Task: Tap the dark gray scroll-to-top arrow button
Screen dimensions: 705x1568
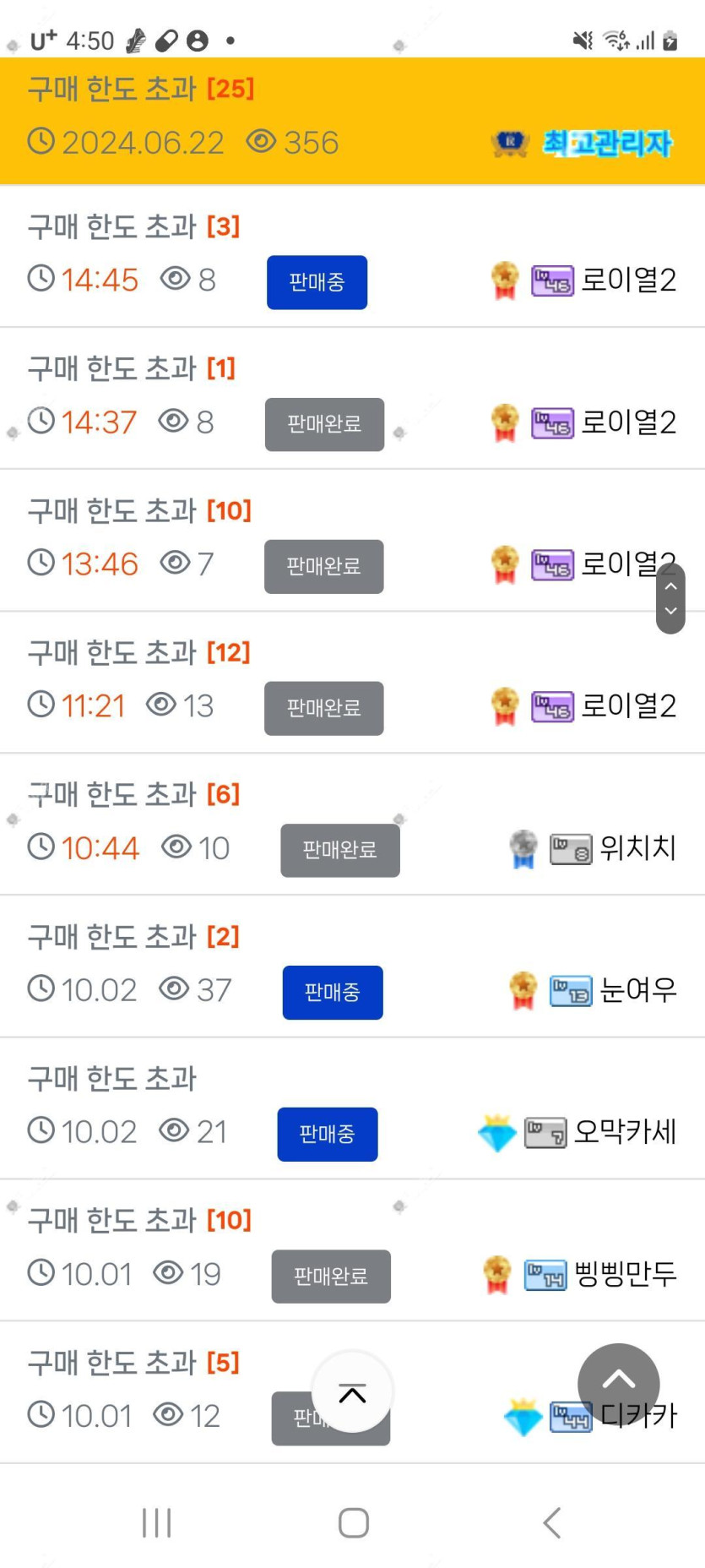Action: [618, 1383]
